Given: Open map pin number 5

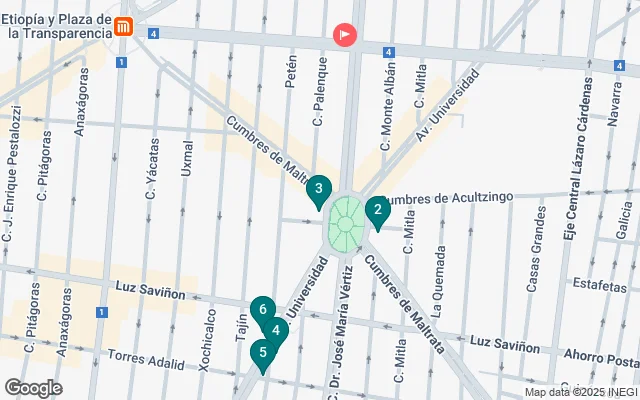Looking at the screenshot, I should [x=261, y=353].
